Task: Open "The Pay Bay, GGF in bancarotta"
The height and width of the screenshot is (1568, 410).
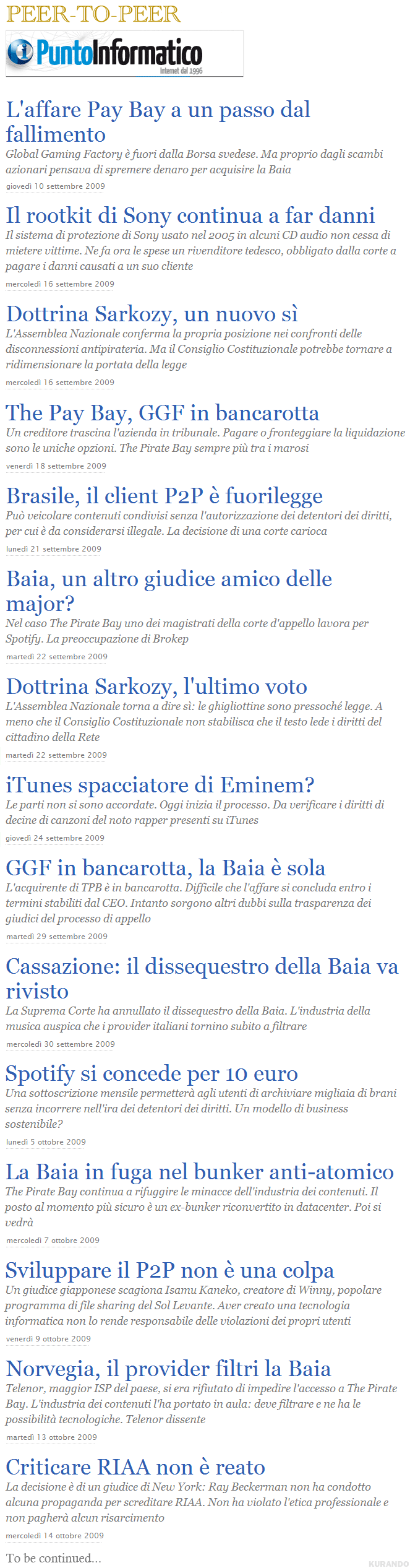Action: pyautogui.click(x=162, y=414)
